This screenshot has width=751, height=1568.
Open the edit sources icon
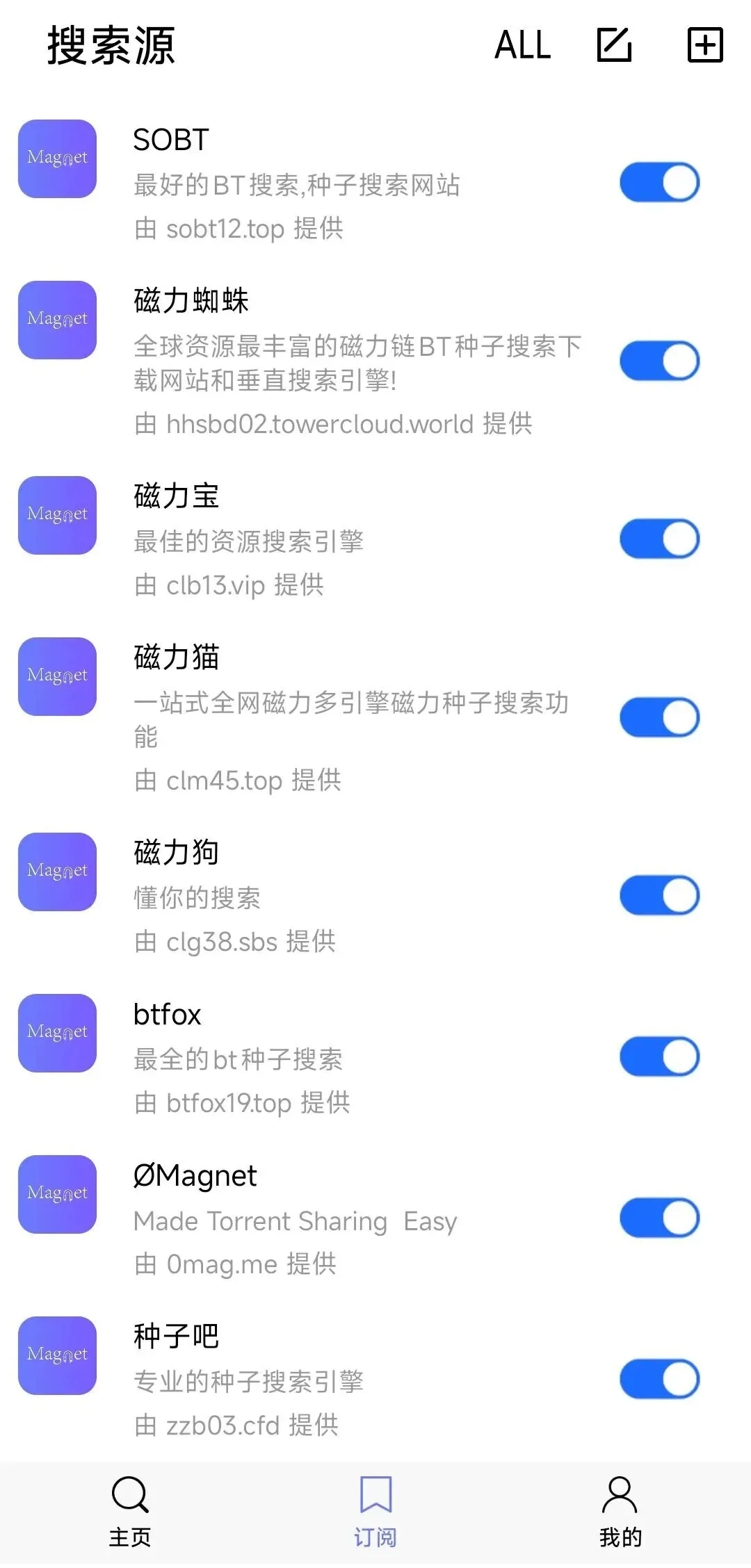coord(615,46)
